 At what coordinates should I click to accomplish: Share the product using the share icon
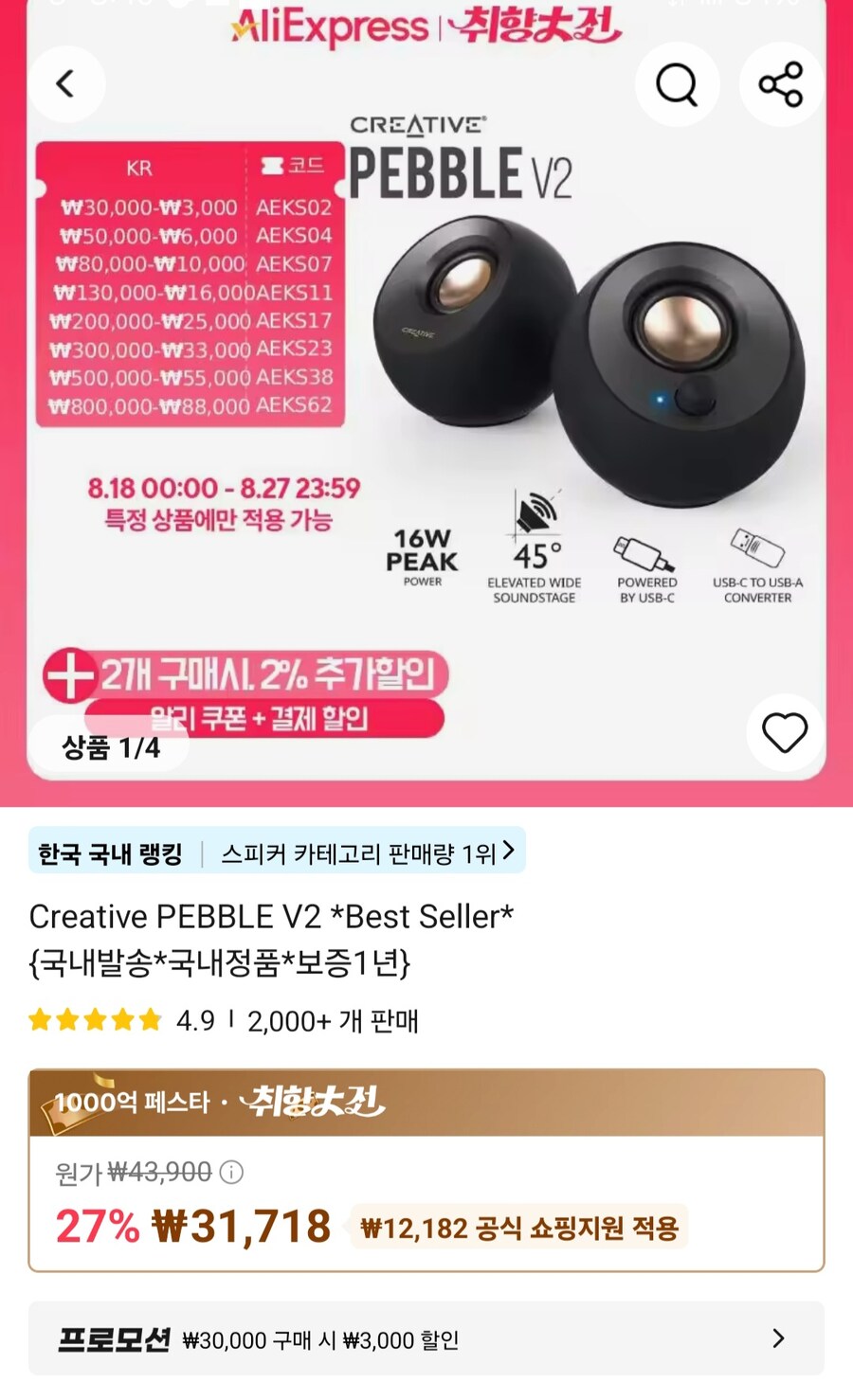pyautogui.click(x=780, y=83)
